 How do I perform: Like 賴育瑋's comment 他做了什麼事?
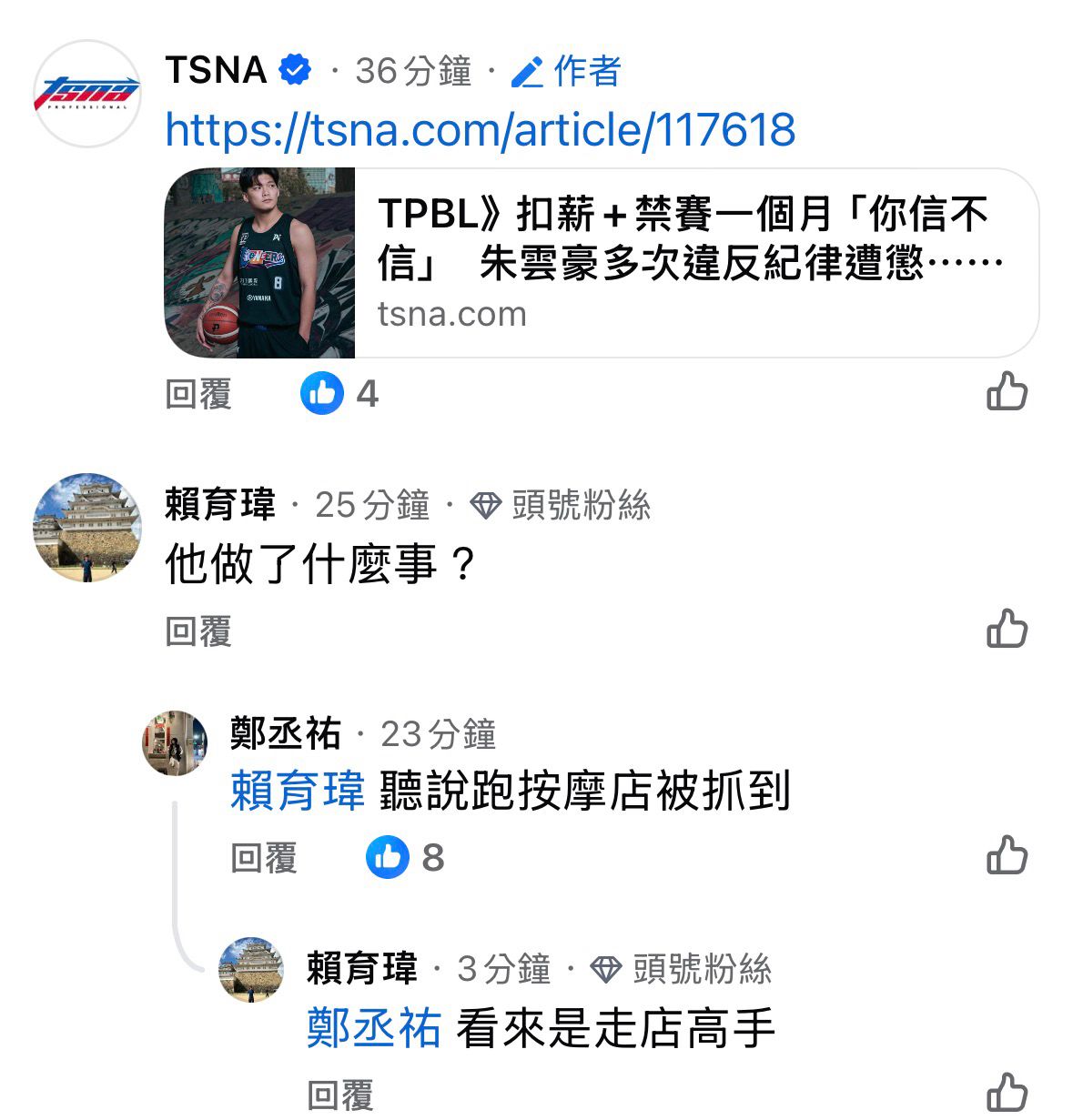point(1007,629)
